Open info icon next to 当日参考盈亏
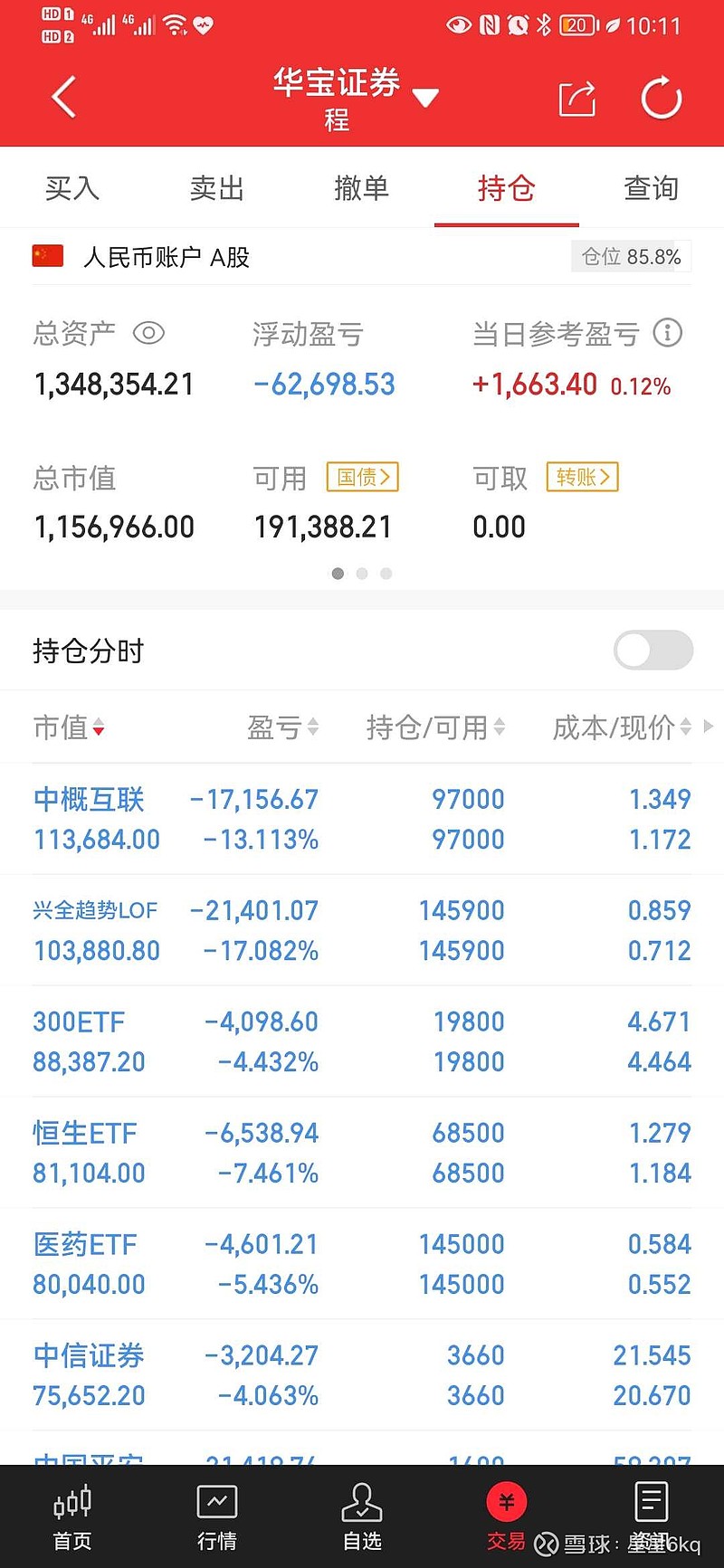 (668, 333)
